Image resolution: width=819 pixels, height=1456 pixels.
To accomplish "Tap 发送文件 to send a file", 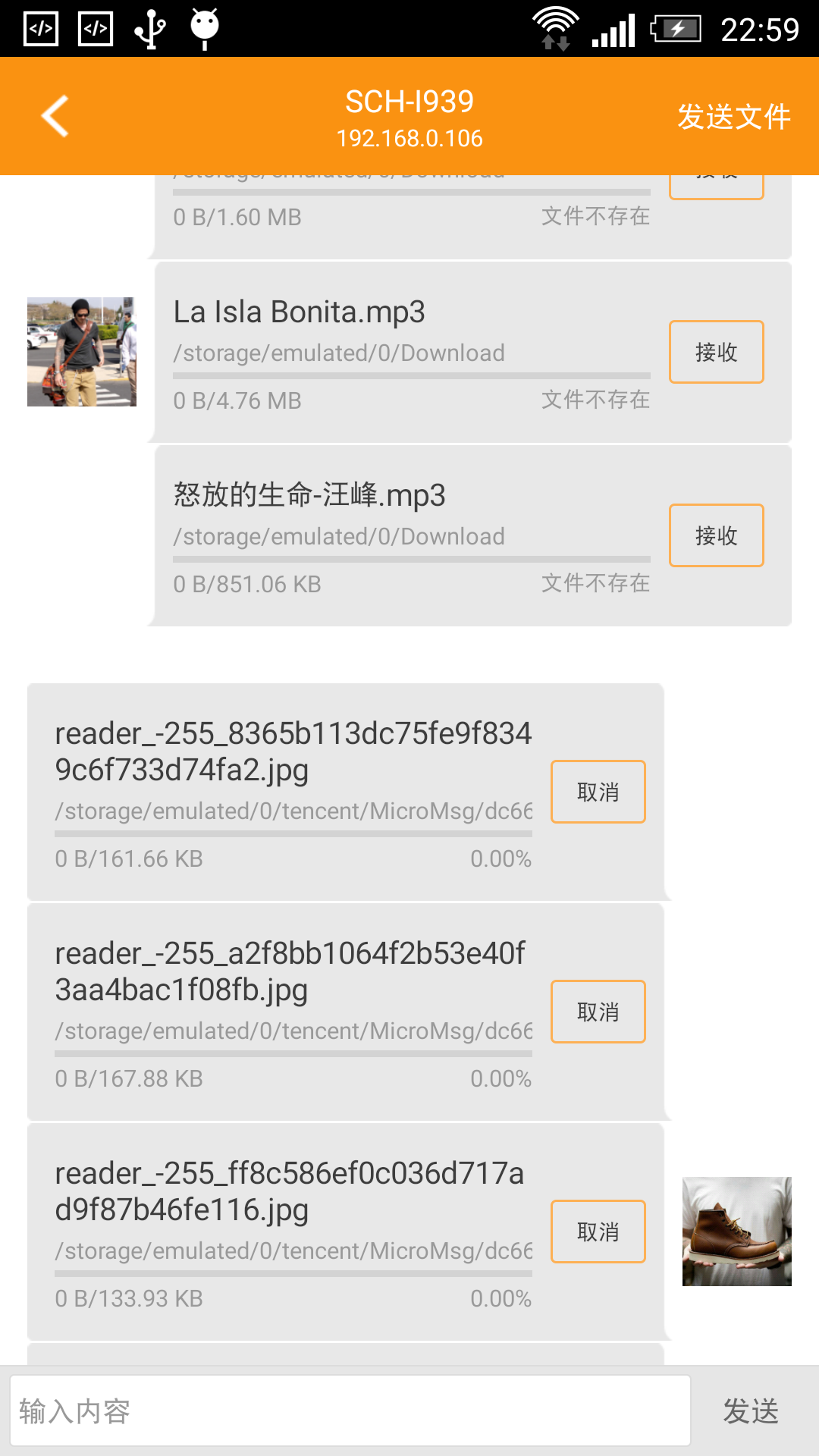I will click(733, 117).
